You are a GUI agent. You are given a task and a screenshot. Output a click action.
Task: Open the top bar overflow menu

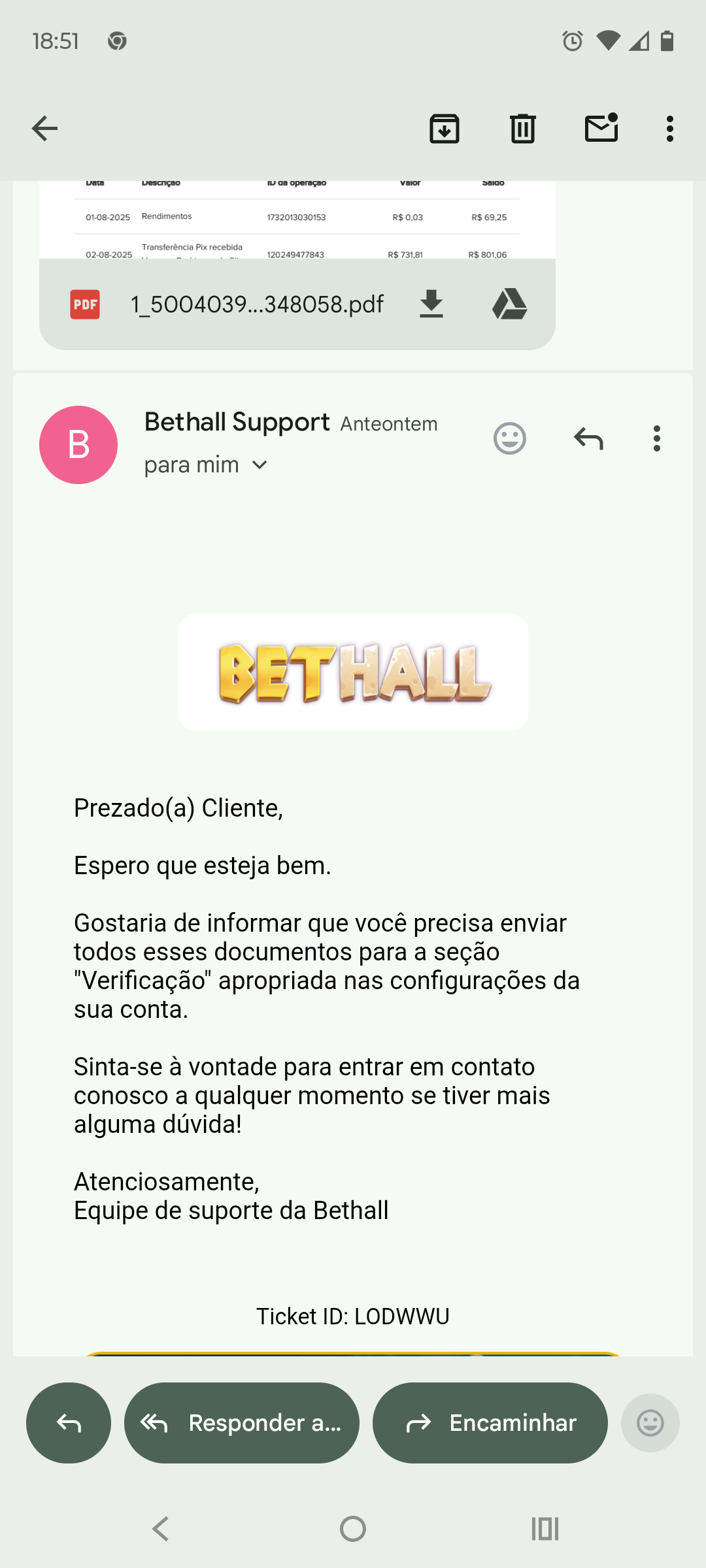pyautogui.click(x=669, y=129)
